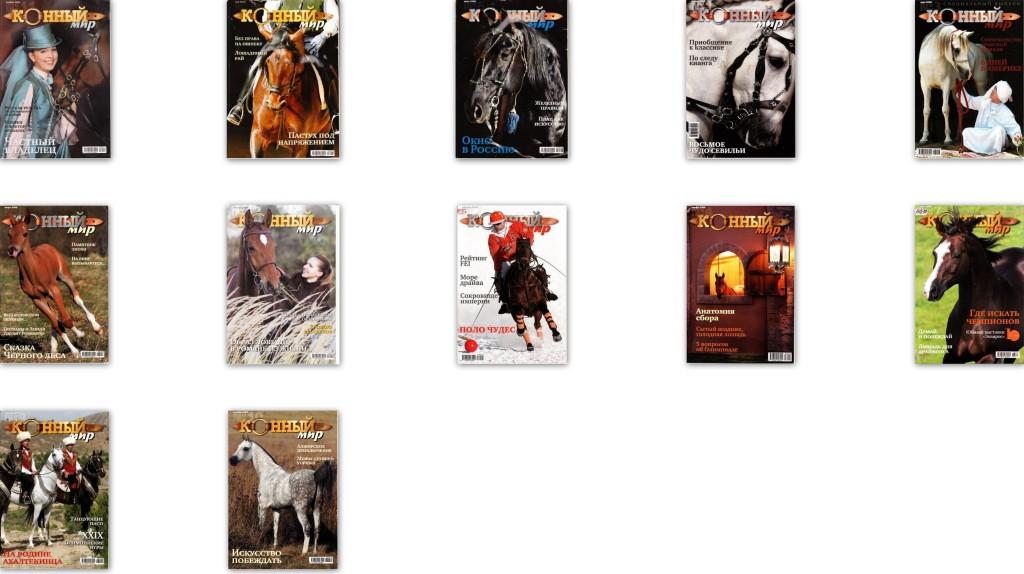This screenshot has height=574, width=1024.
Task: Choose the «На родине ахалтекинца» issue
Action: pos(55,489)
